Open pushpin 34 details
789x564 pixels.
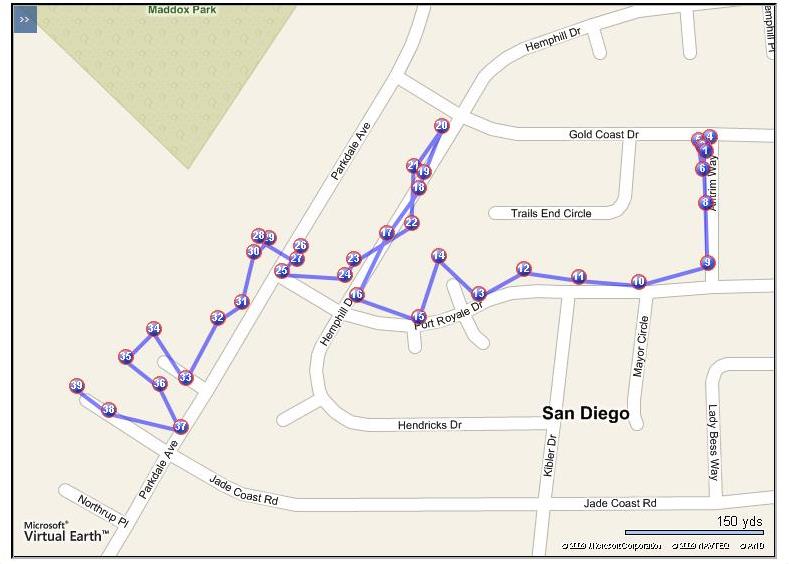[x=154, y=328]
